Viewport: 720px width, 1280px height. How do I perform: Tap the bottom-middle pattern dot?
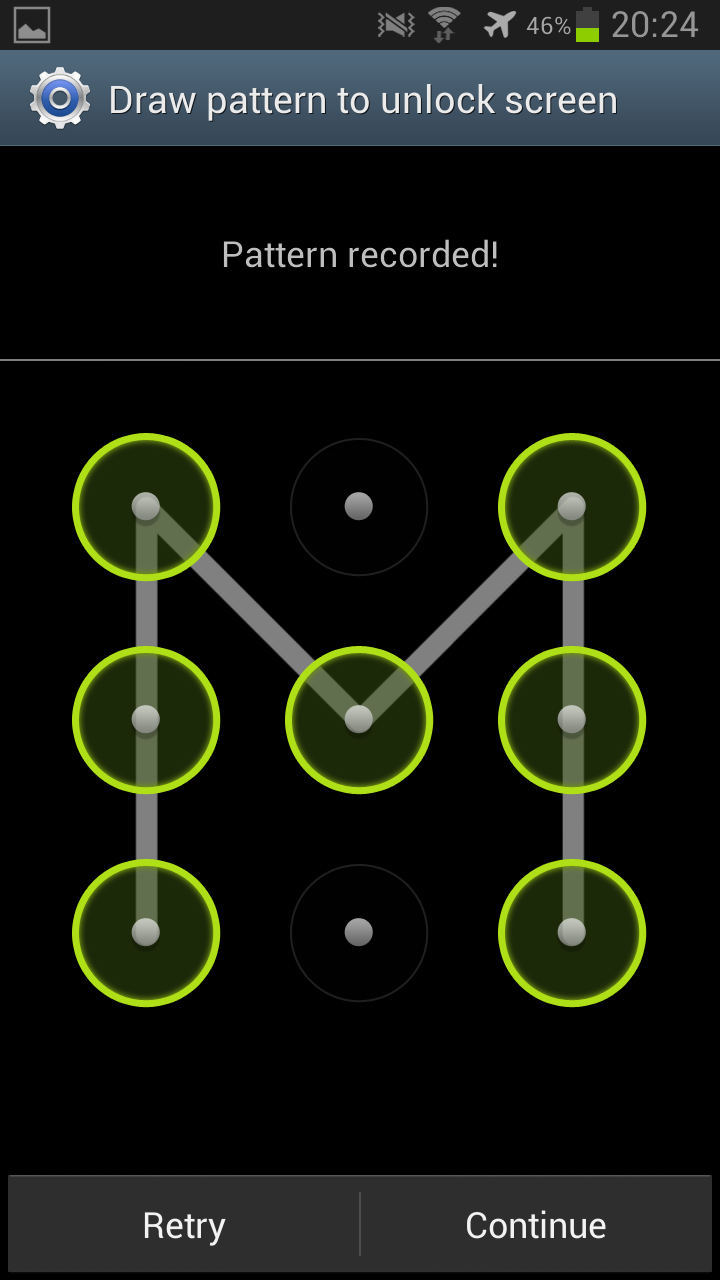pyautogui.click(x=359, y=933)
